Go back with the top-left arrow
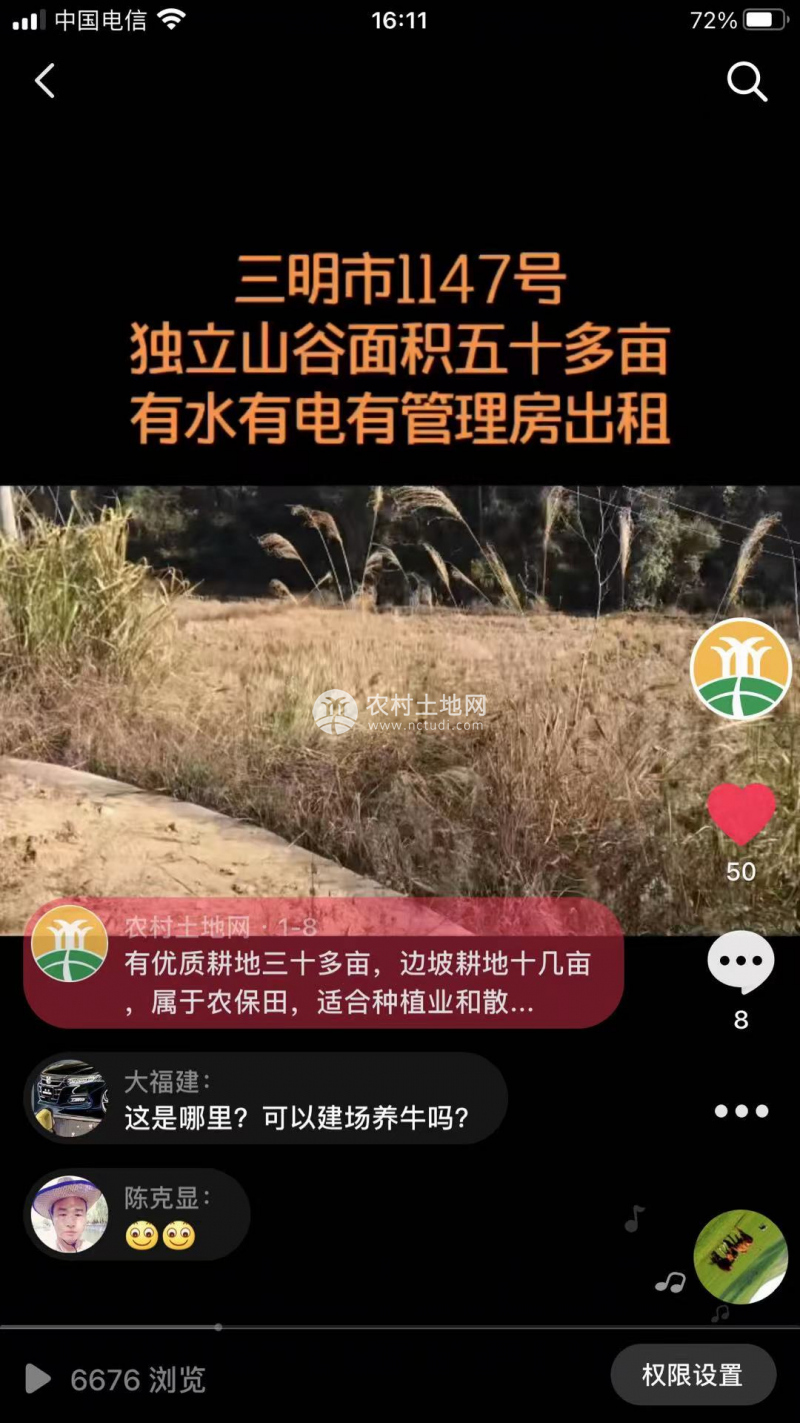The height and width of the screenshot is (1423, 800). [x=45, y=81]
